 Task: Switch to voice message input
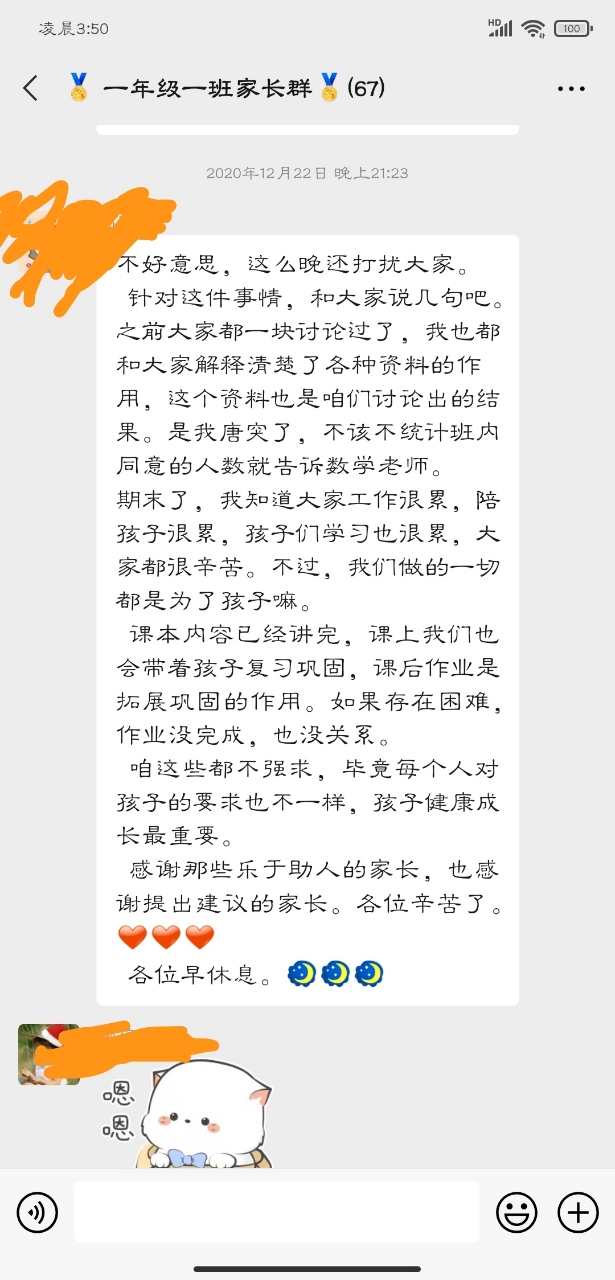tap(37, 1213)
